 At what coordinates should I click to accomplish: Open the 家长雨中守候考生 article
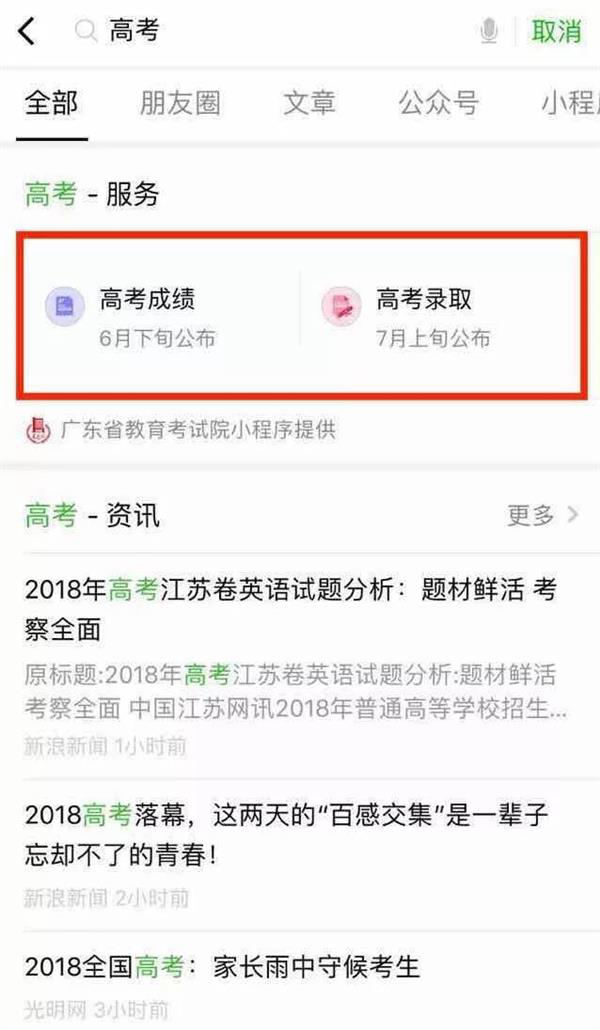[x=222, y=967]
